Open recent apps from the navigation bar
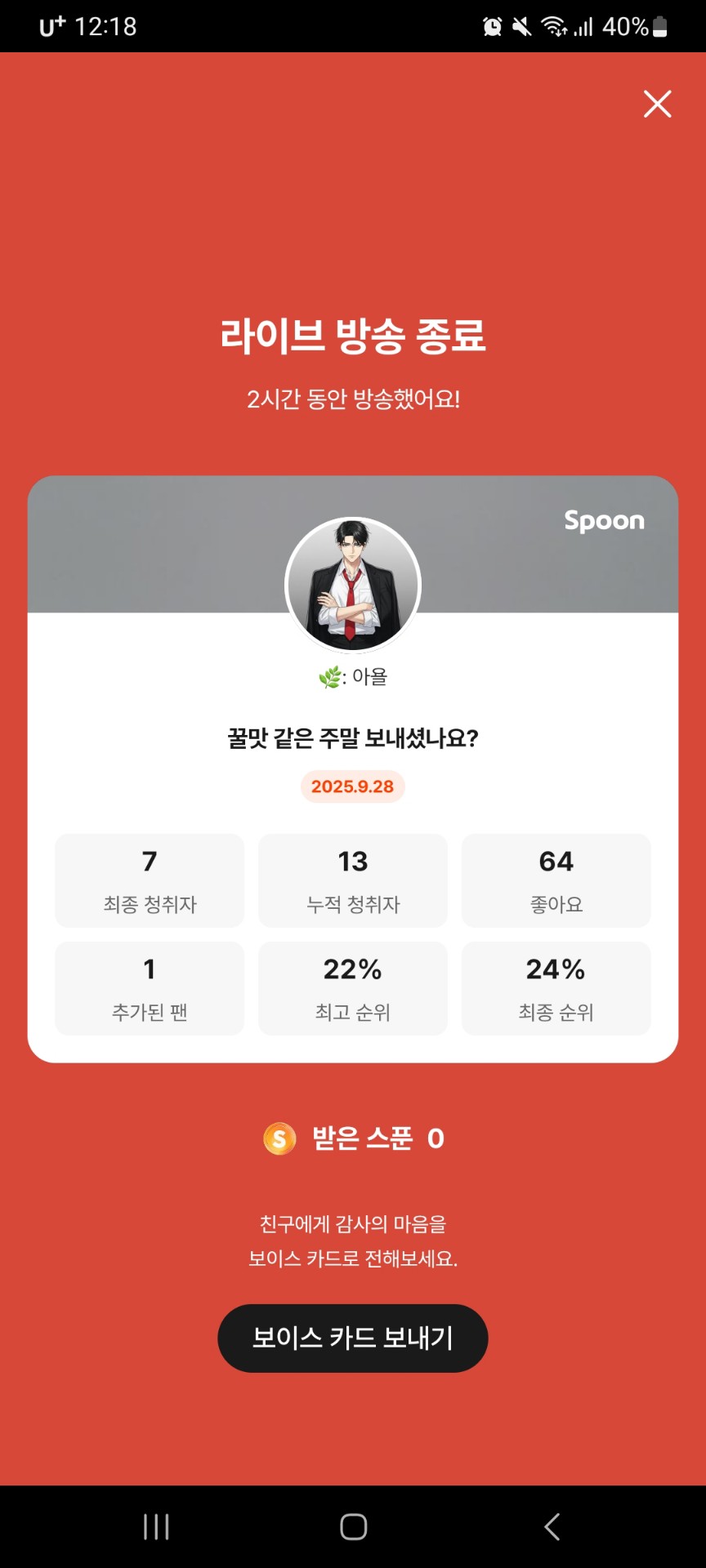706x1568 pixels. pos(156,1526)
